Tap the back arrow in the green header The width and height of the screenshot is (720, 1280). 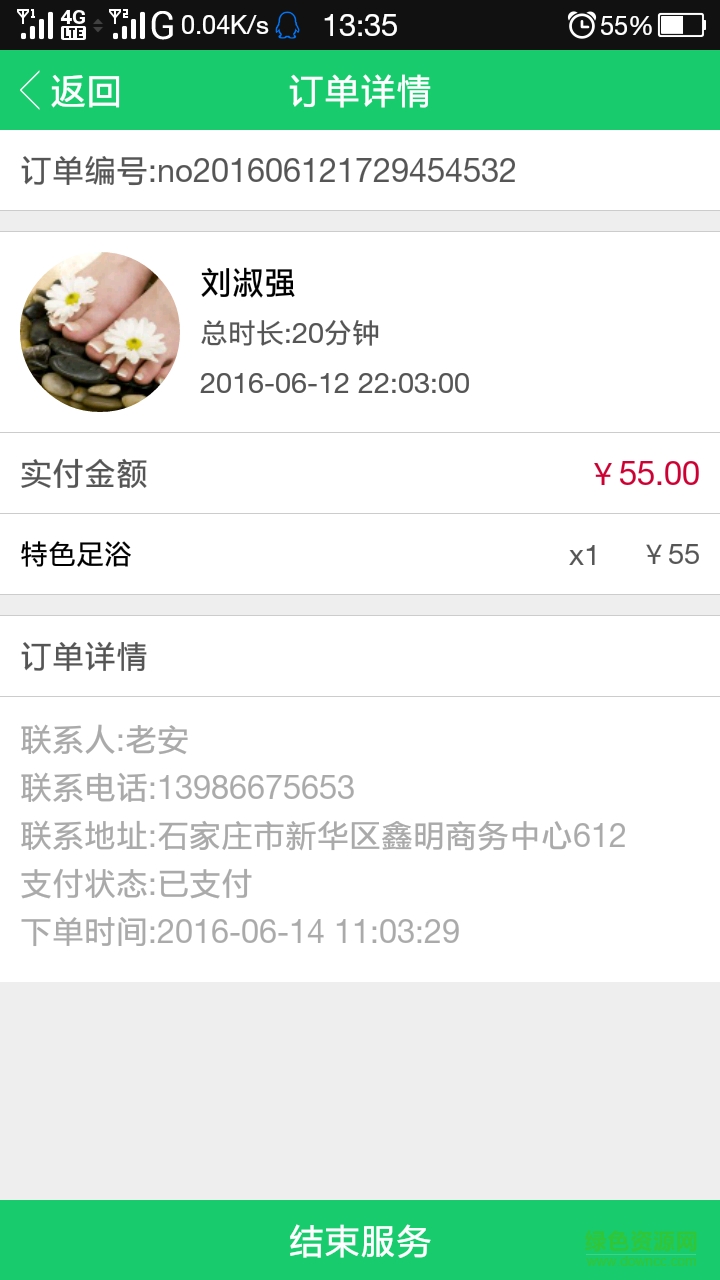click(x=28, y=90)
